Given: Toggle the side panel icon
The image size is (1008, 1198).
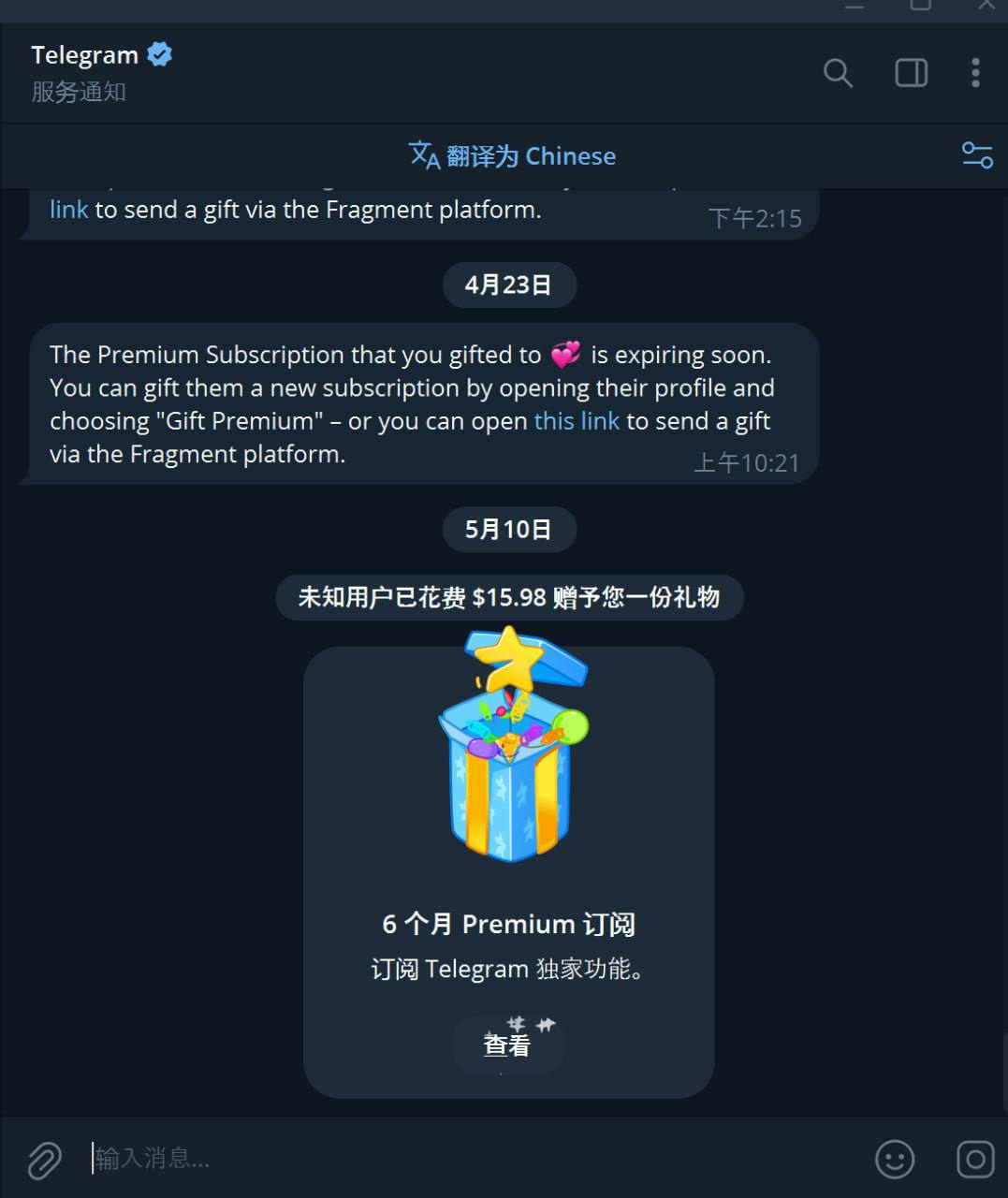Looking at the screenshot, I should point(911,73).
